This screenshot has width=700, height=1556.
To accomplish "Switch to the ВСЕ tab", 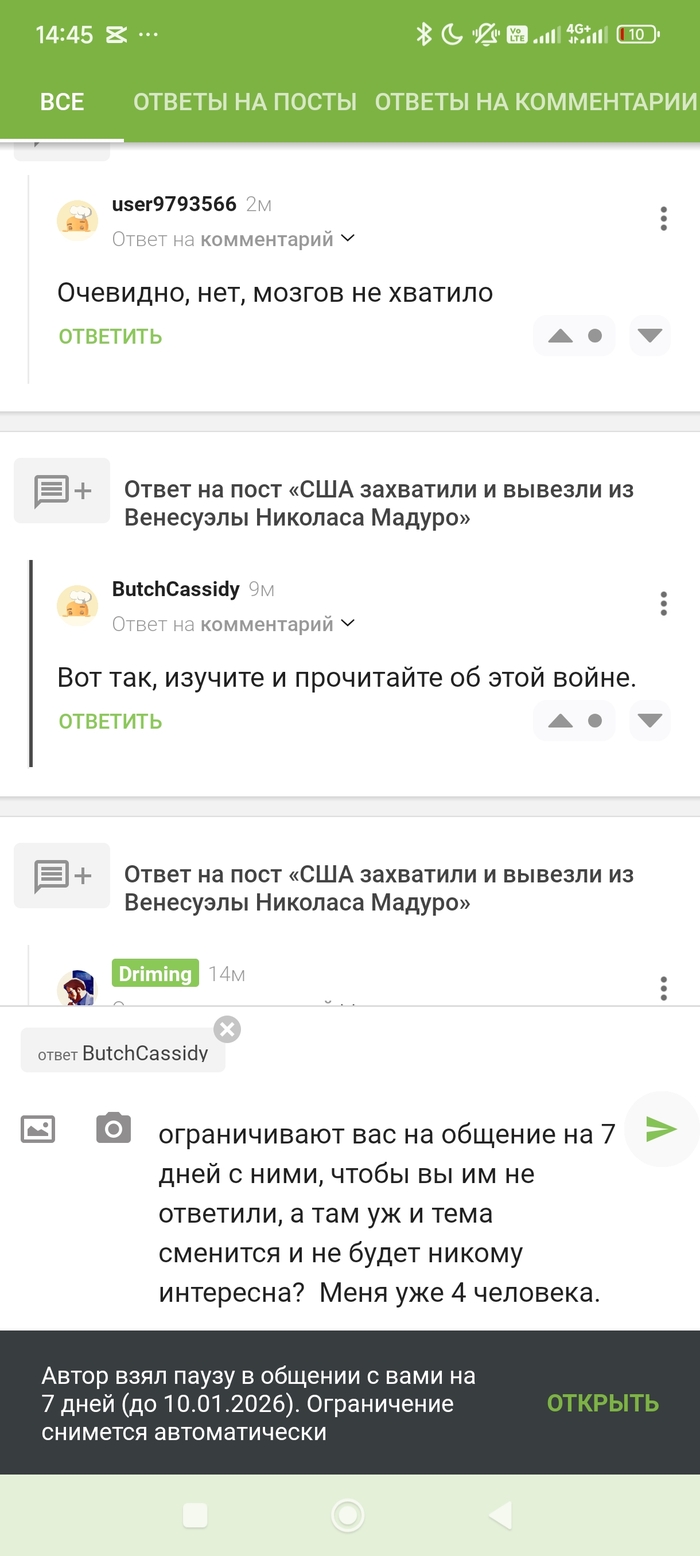I will 62,102.
